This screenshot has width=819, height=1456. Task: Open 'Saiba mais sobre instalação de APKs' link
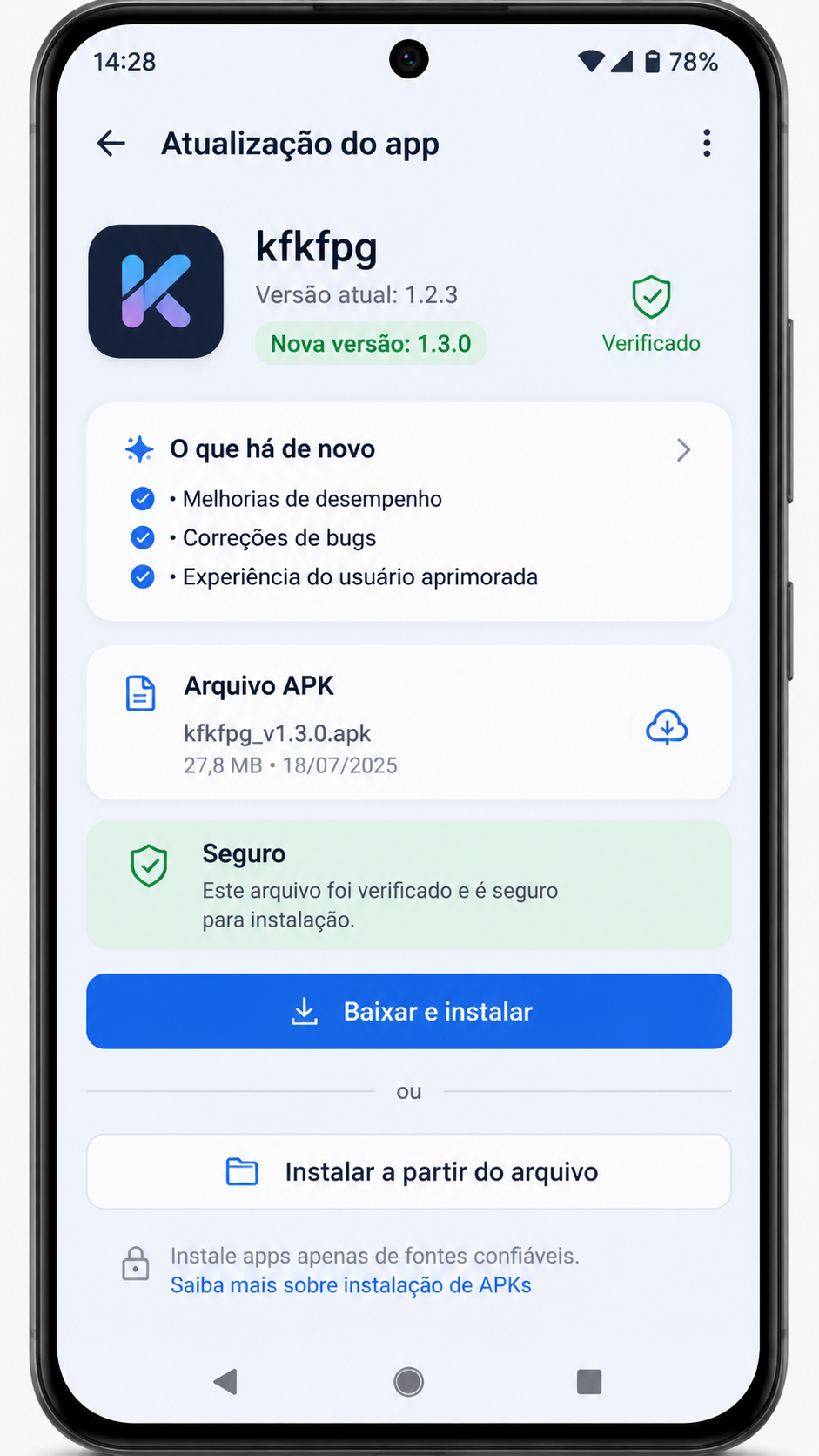(351, 1285)
